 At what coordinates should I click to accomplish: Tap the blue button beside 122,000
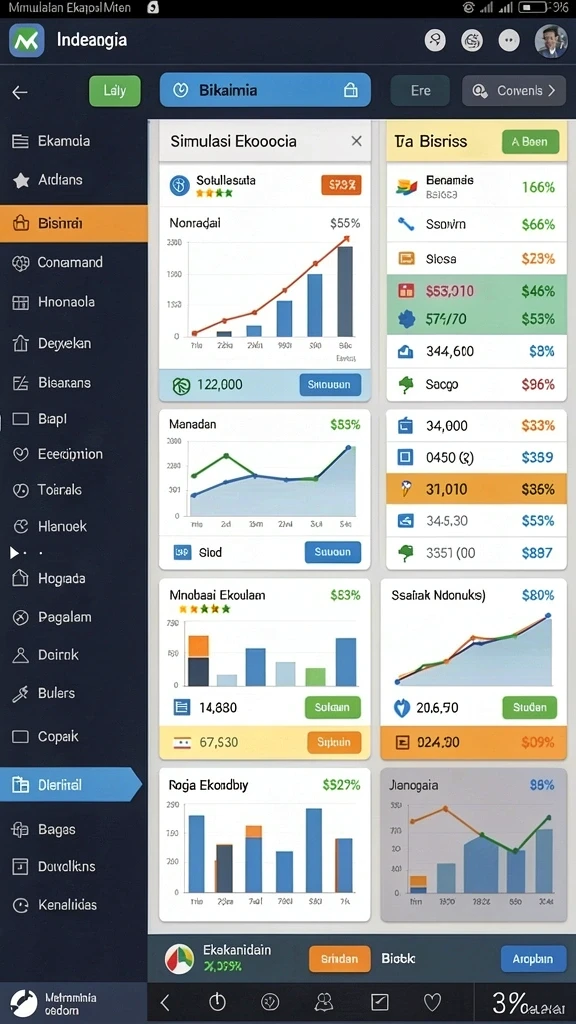tap(330, 385)
